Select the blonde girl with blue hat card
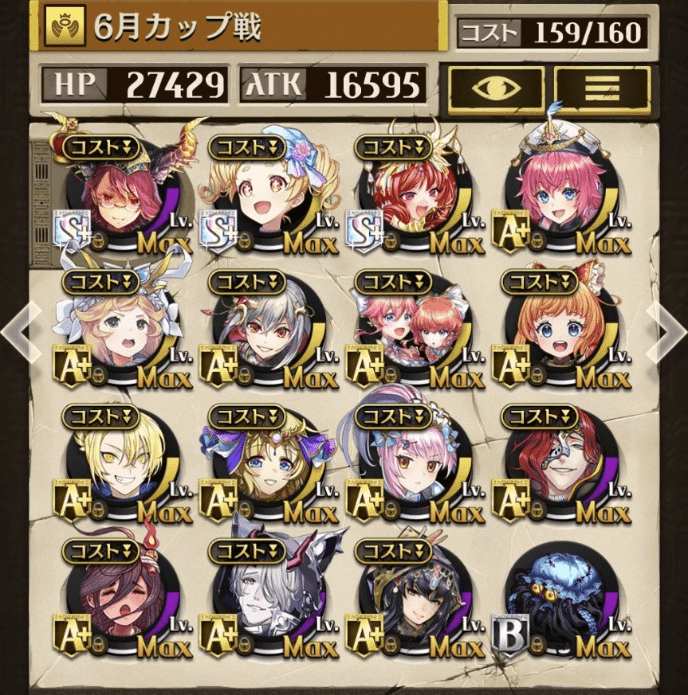688x695 pixels. click(268, 192)
